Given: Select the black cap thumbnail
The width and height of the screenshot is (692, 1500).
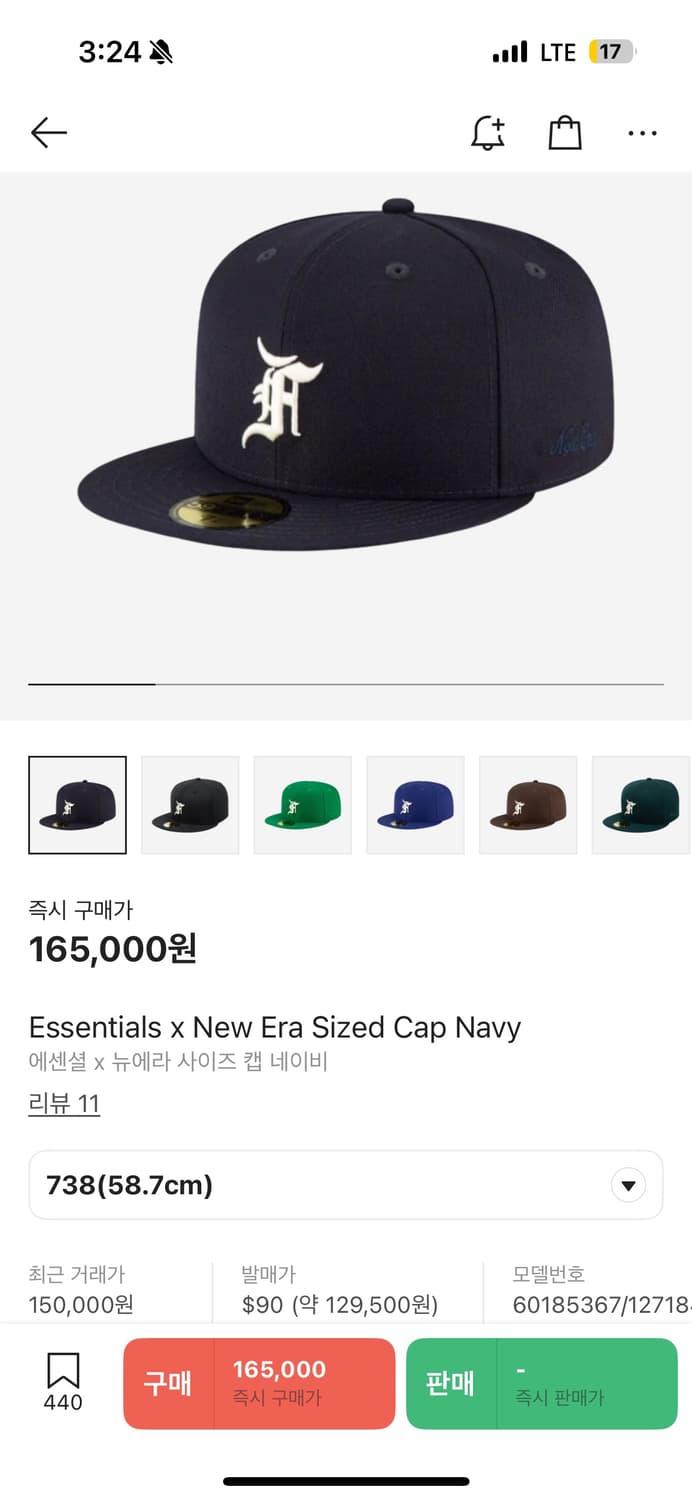Looking at the screenshot, I should [x=190, y=805].
